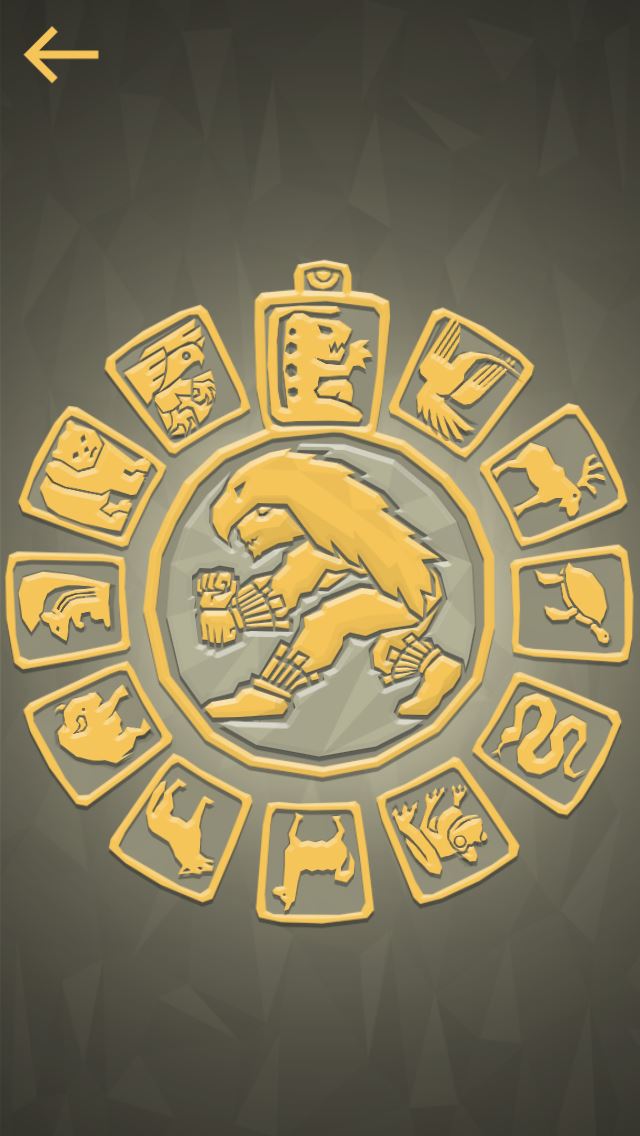Choose the wolf tile
This screenshot has height=1136, width=640.
[180, 829]
